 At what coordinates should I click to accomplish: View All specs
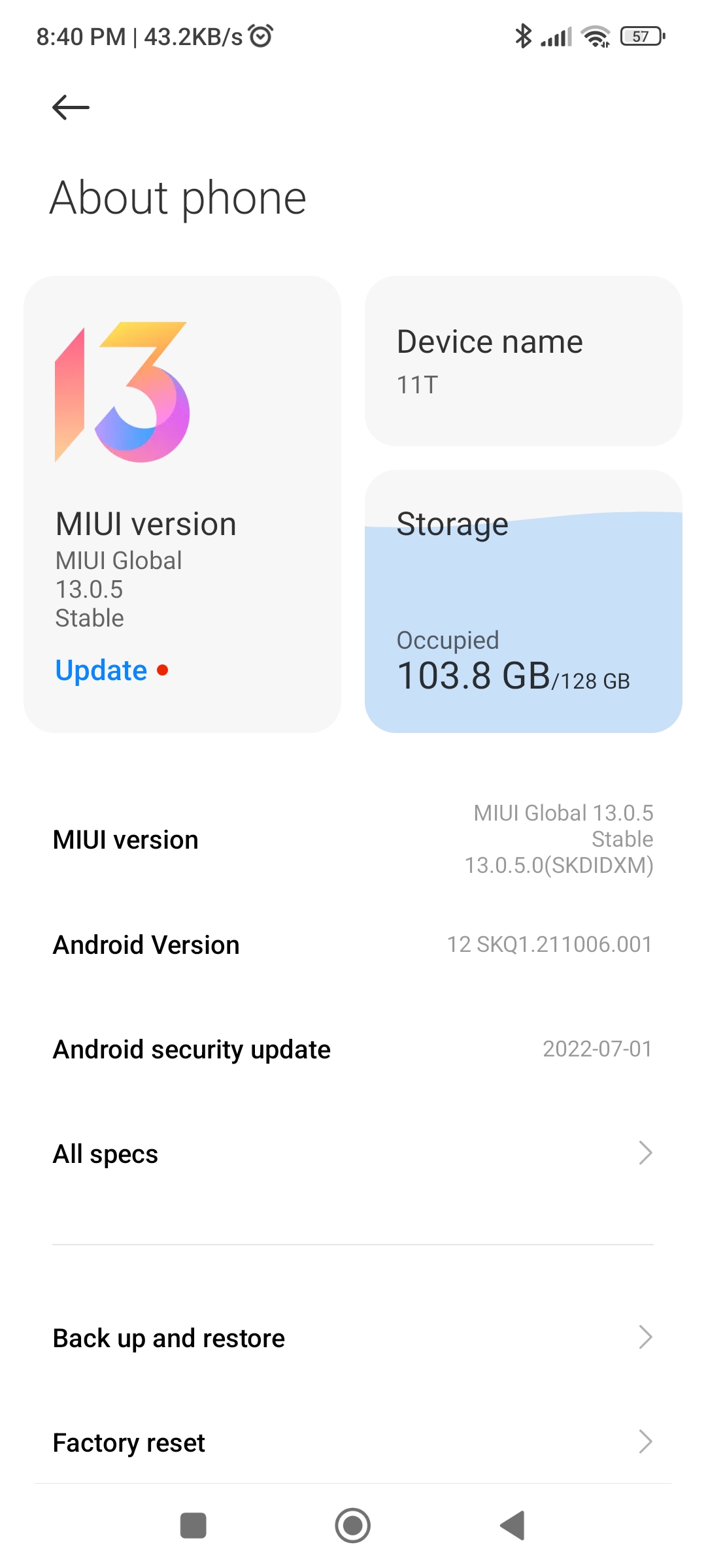(353, 1154)
